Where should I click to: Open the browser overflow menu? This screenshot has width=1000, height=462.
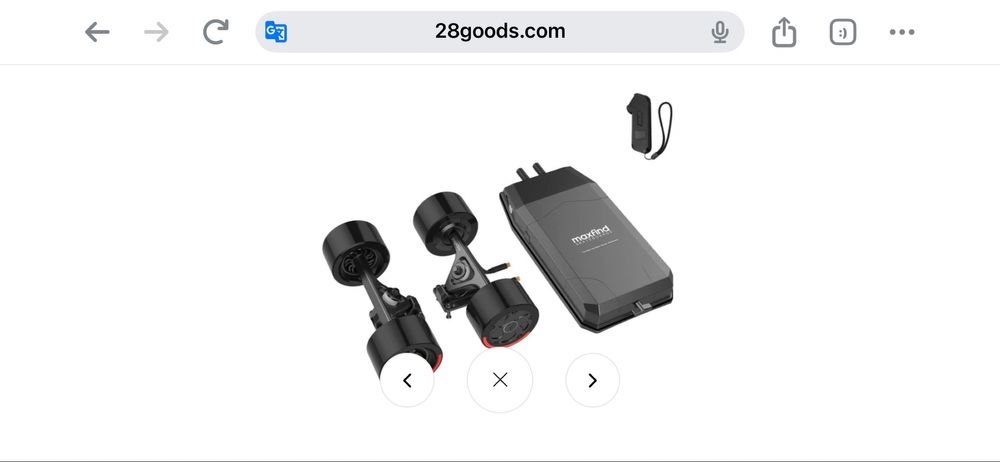pyautogui.click(x=902, y=32)
